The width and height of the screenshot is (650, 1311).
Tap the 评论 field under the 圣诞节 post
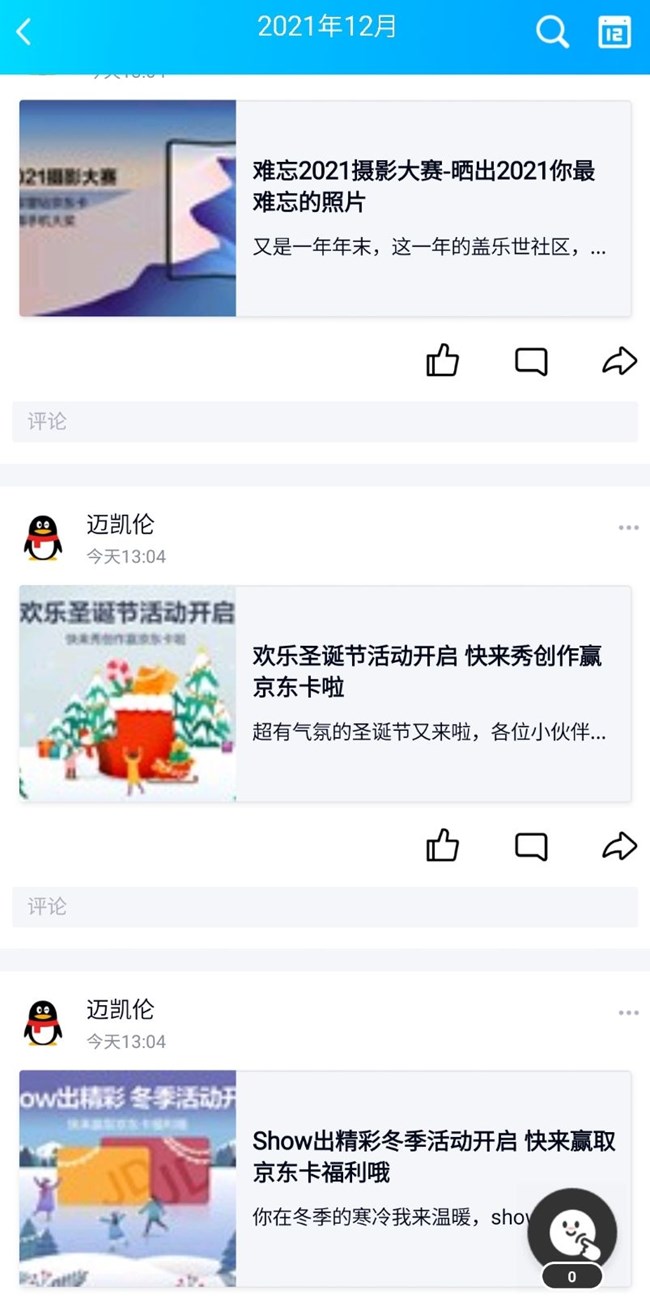(325, 907)
